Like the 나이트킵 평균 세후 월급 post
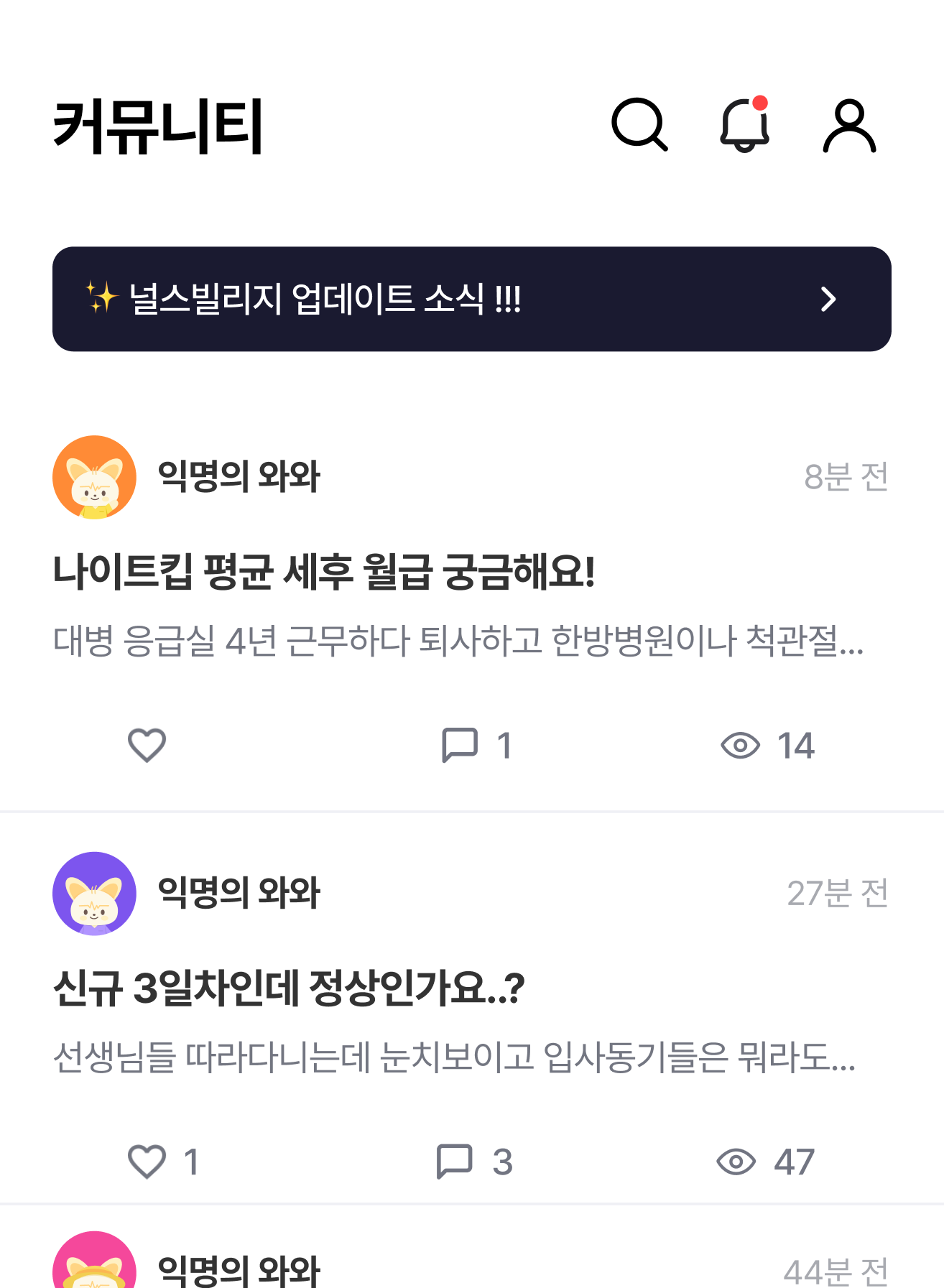This screenshot has width=944, height=1288. tap(147, 745)
